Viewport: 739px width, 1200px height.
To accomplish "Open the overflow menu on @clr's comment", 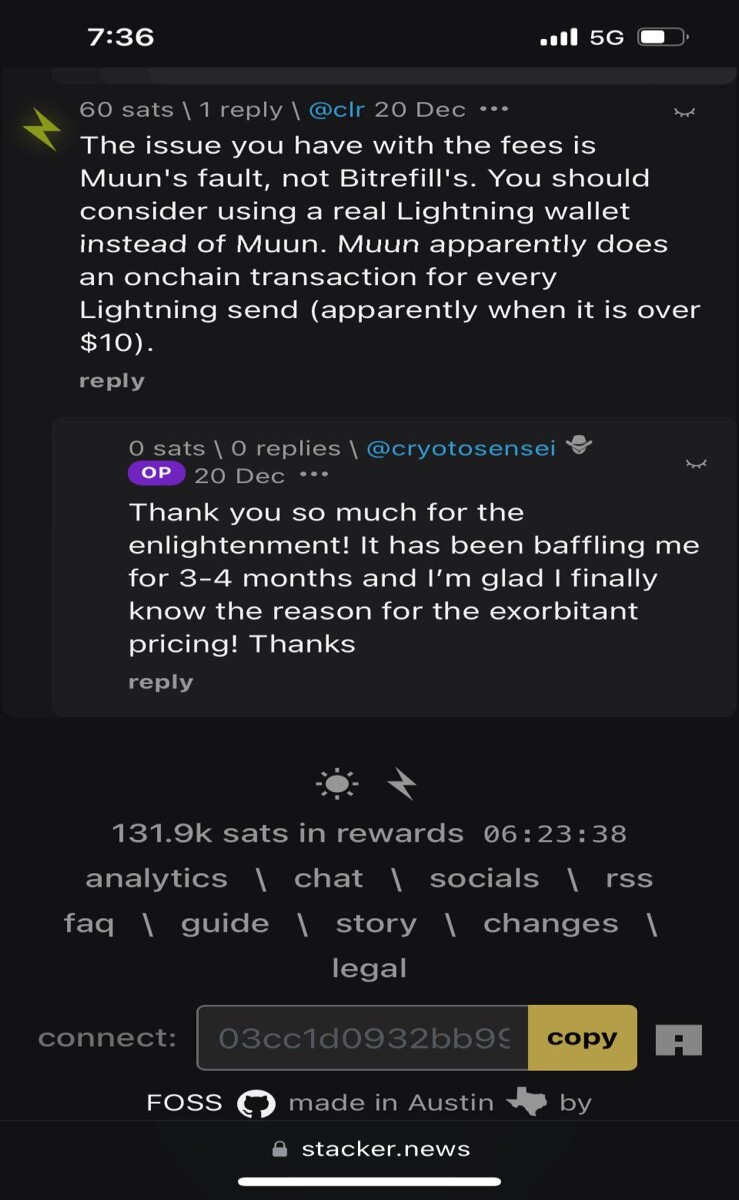I will click(494, 110).
